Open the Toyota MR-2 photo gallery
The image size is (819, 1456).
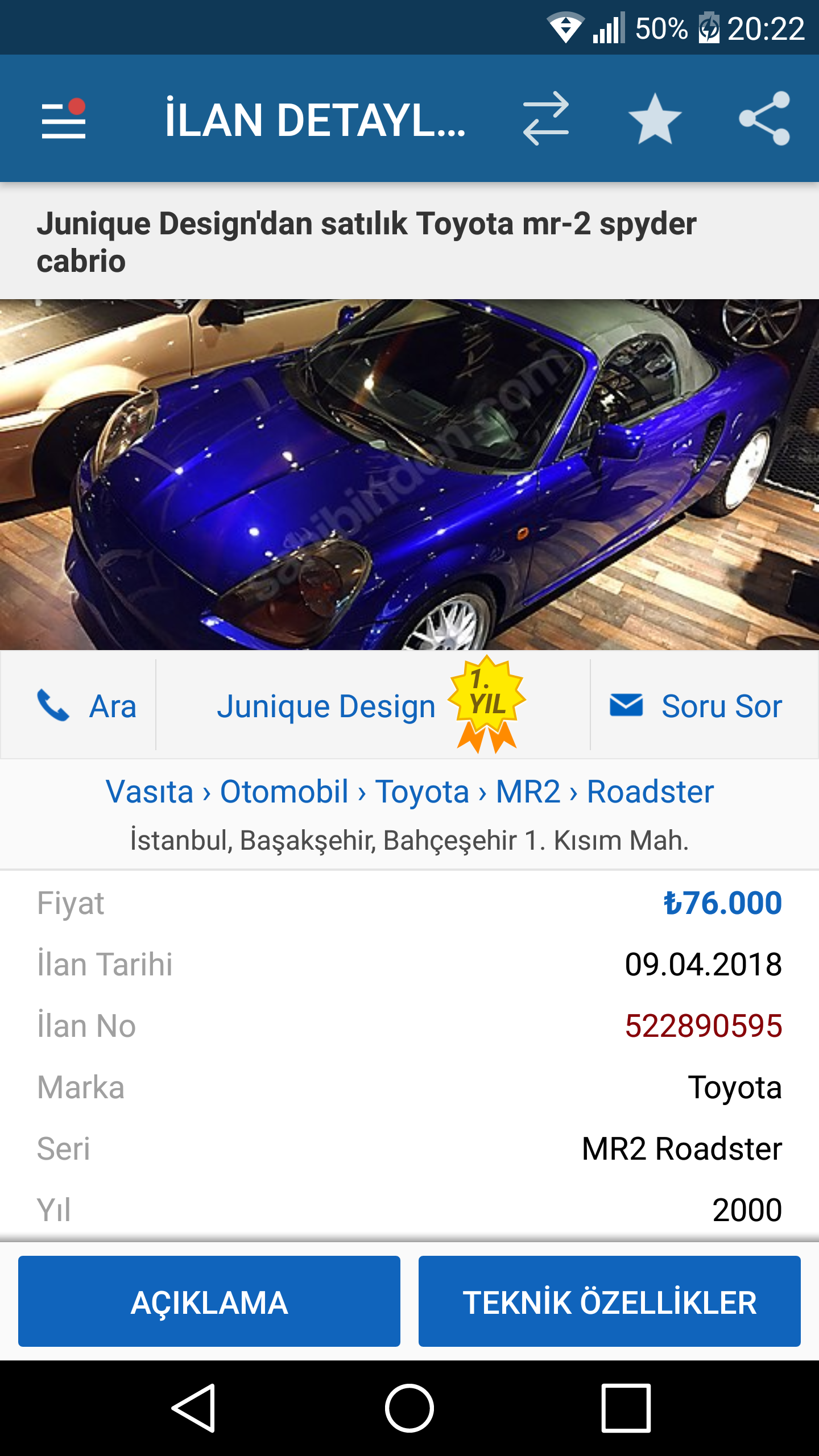coord(409,474)
